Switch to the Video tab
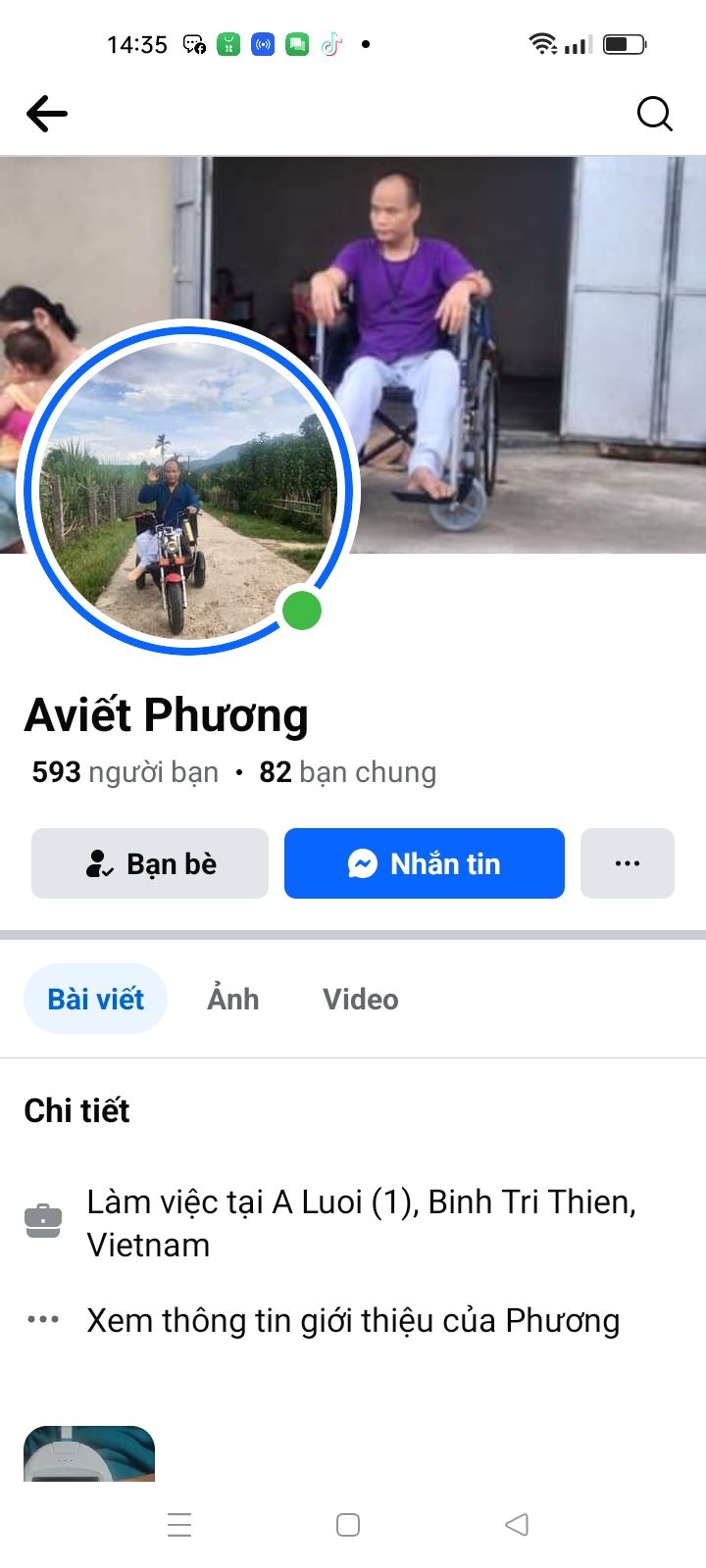The height and width of the screenshot is (1568, 706). (x=360, y=999)
